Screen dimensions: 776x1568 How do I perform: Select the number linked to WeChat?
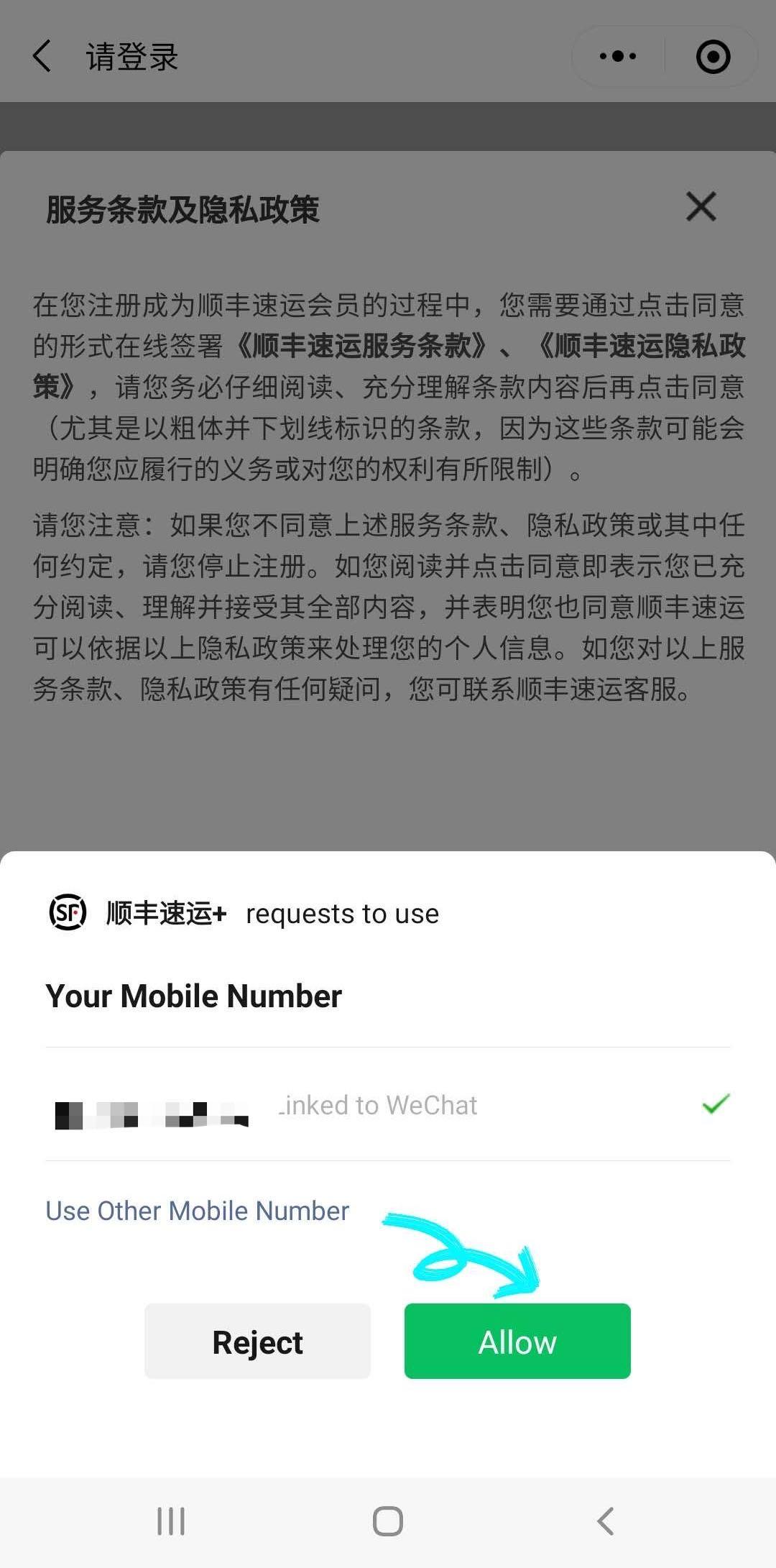(x=388, y=1105)
